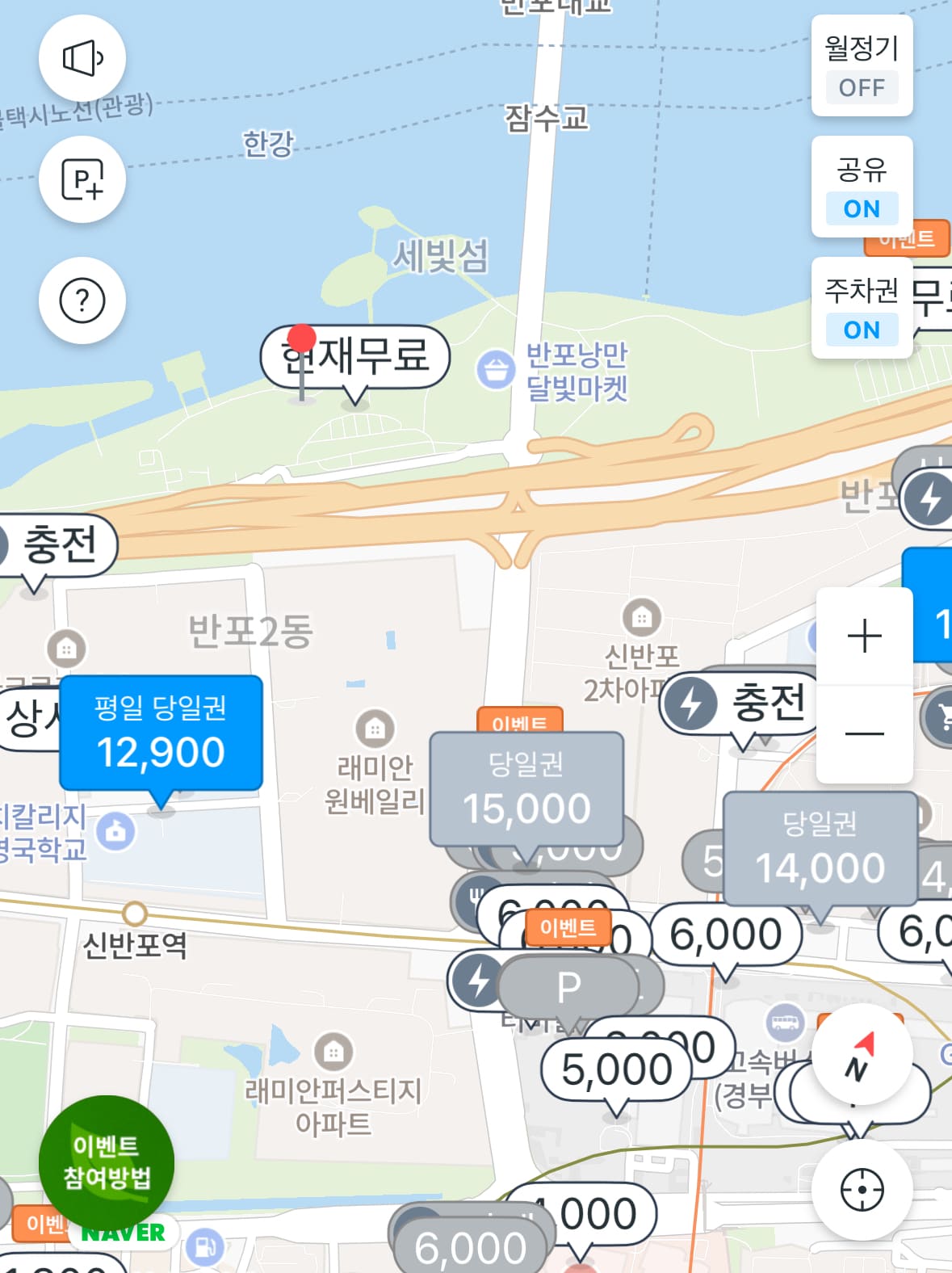
Task: Zoom out with the minus button
Action: (x=865, y=731)
